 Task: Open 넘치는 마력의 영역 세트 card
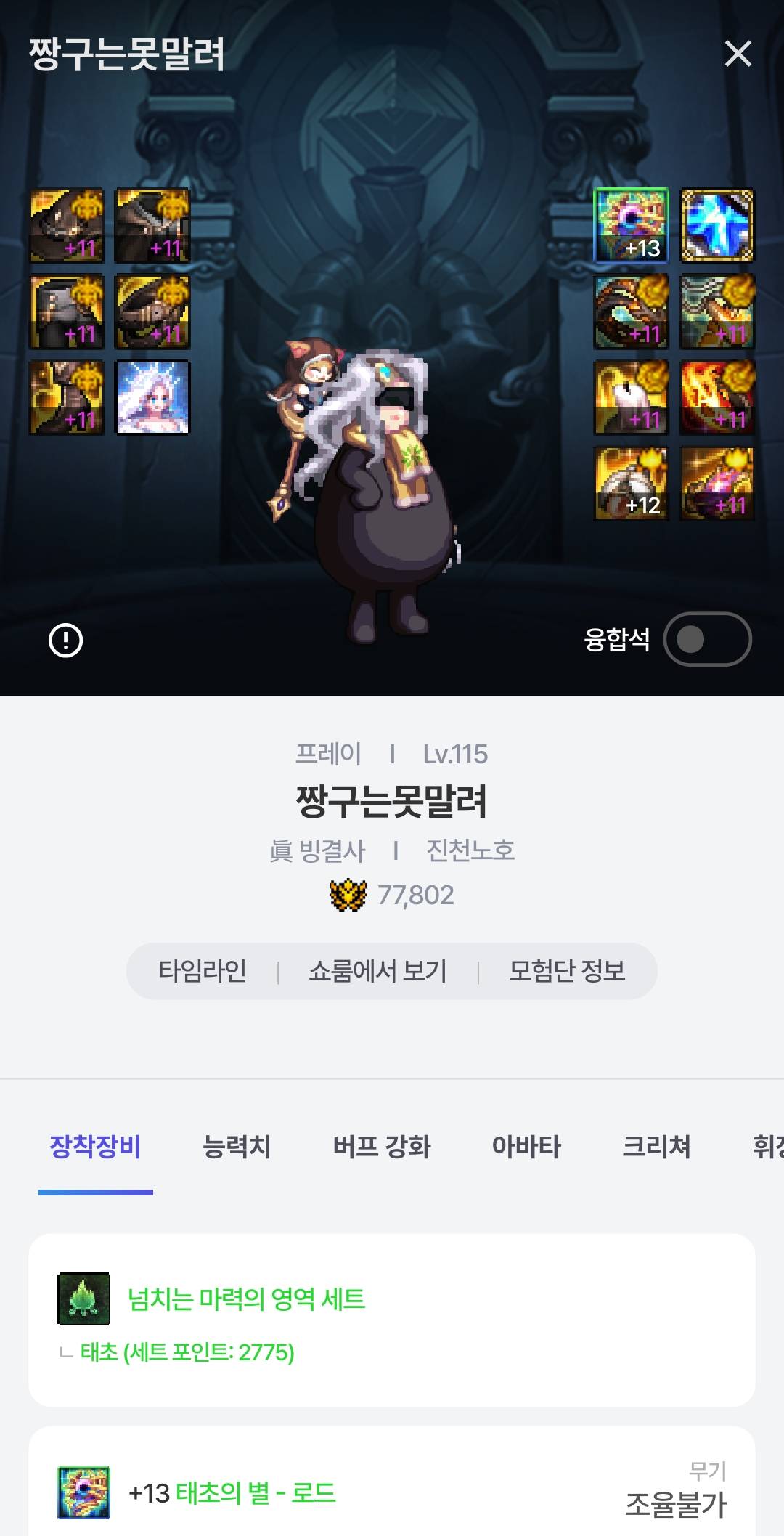(x=392, y=1320)
